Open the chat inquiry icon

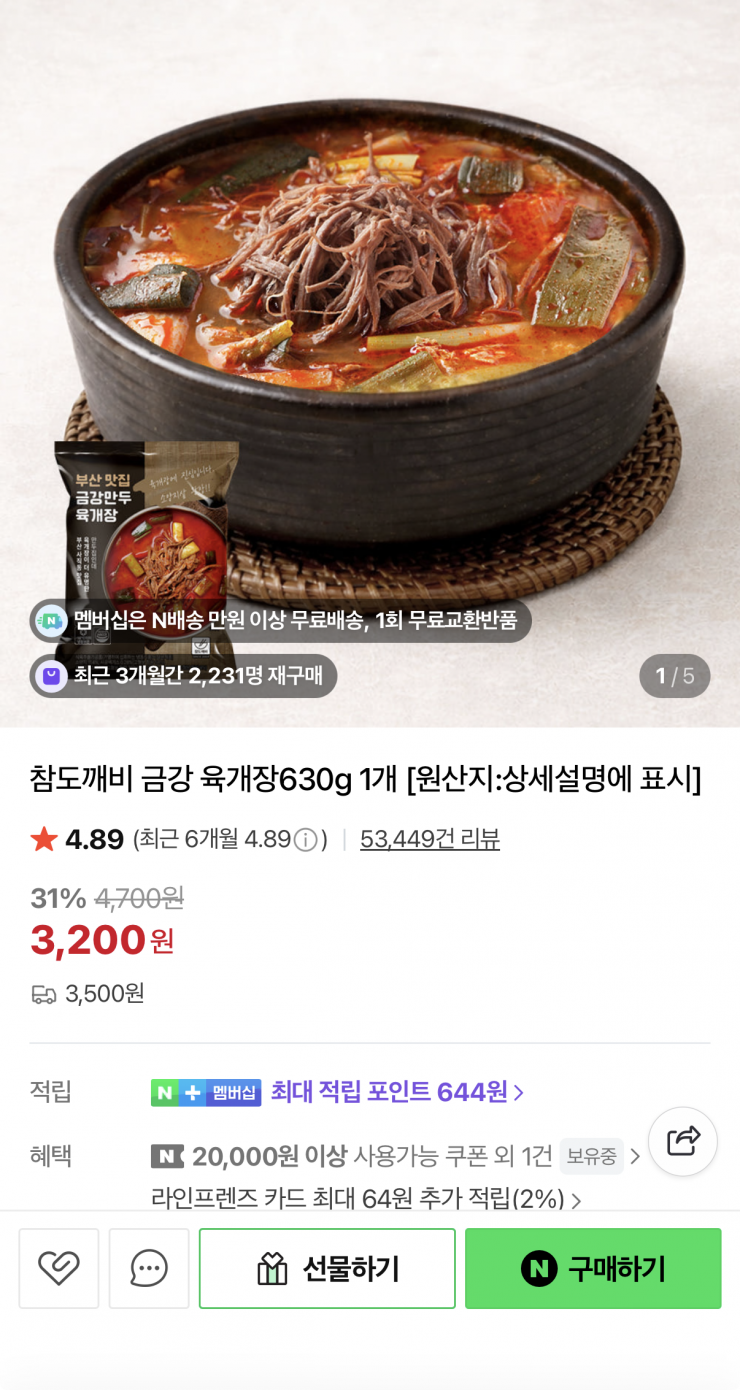click(x=148, y=1268)
